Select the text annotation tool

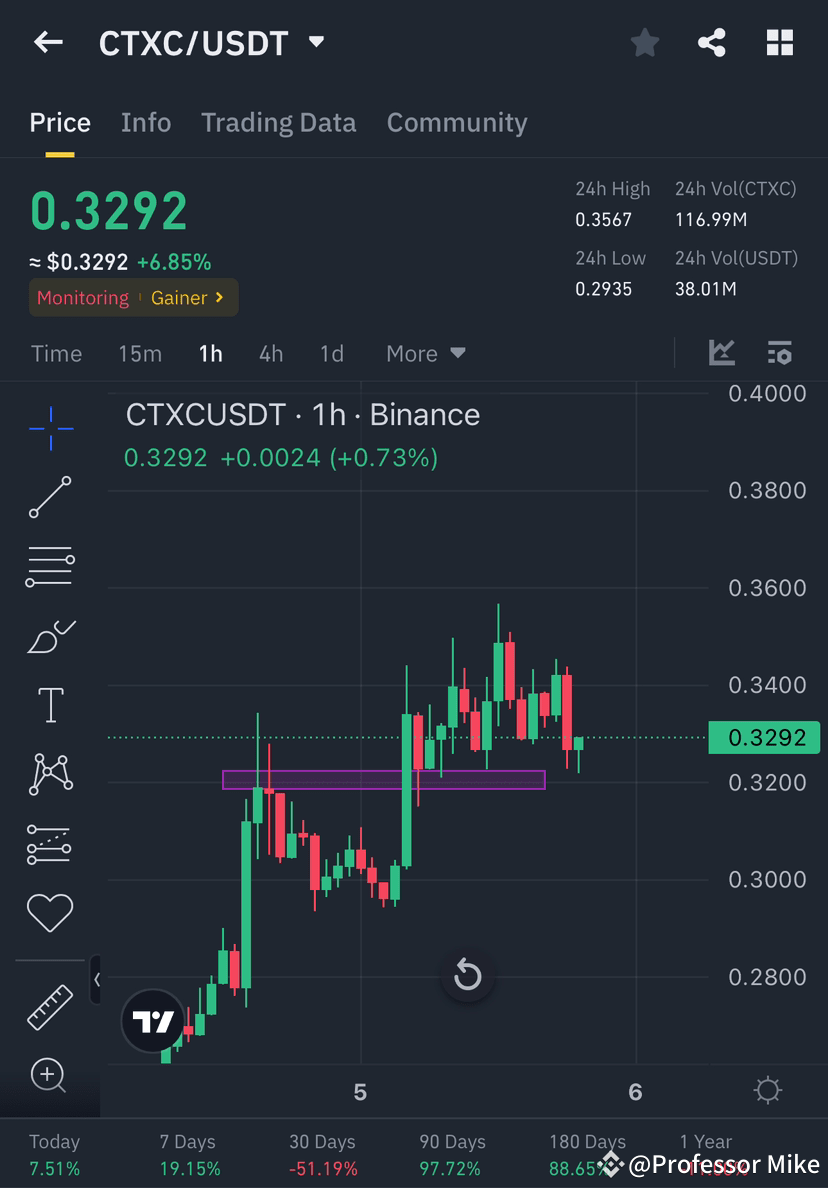(x=50, y=704)
